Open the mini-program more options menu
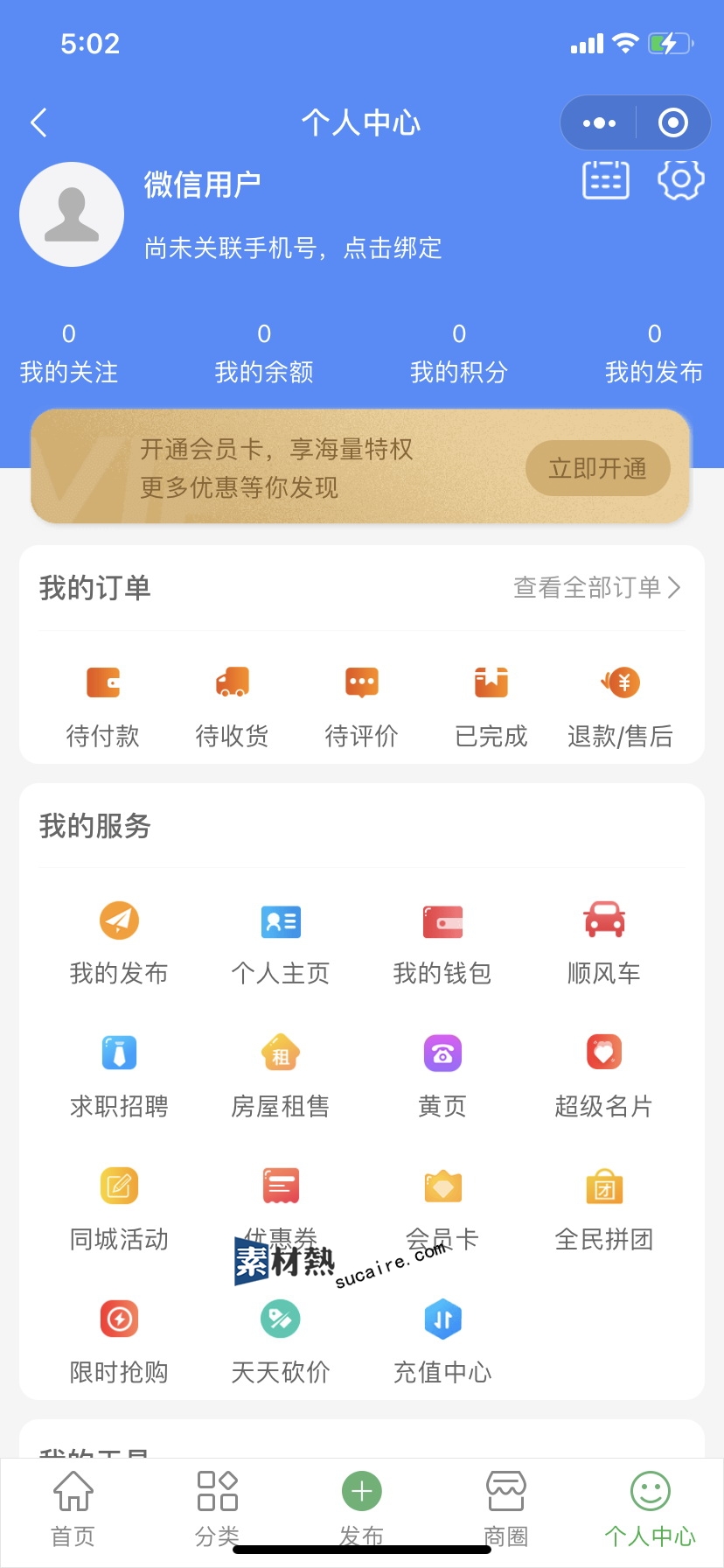 tap(599, 122)
